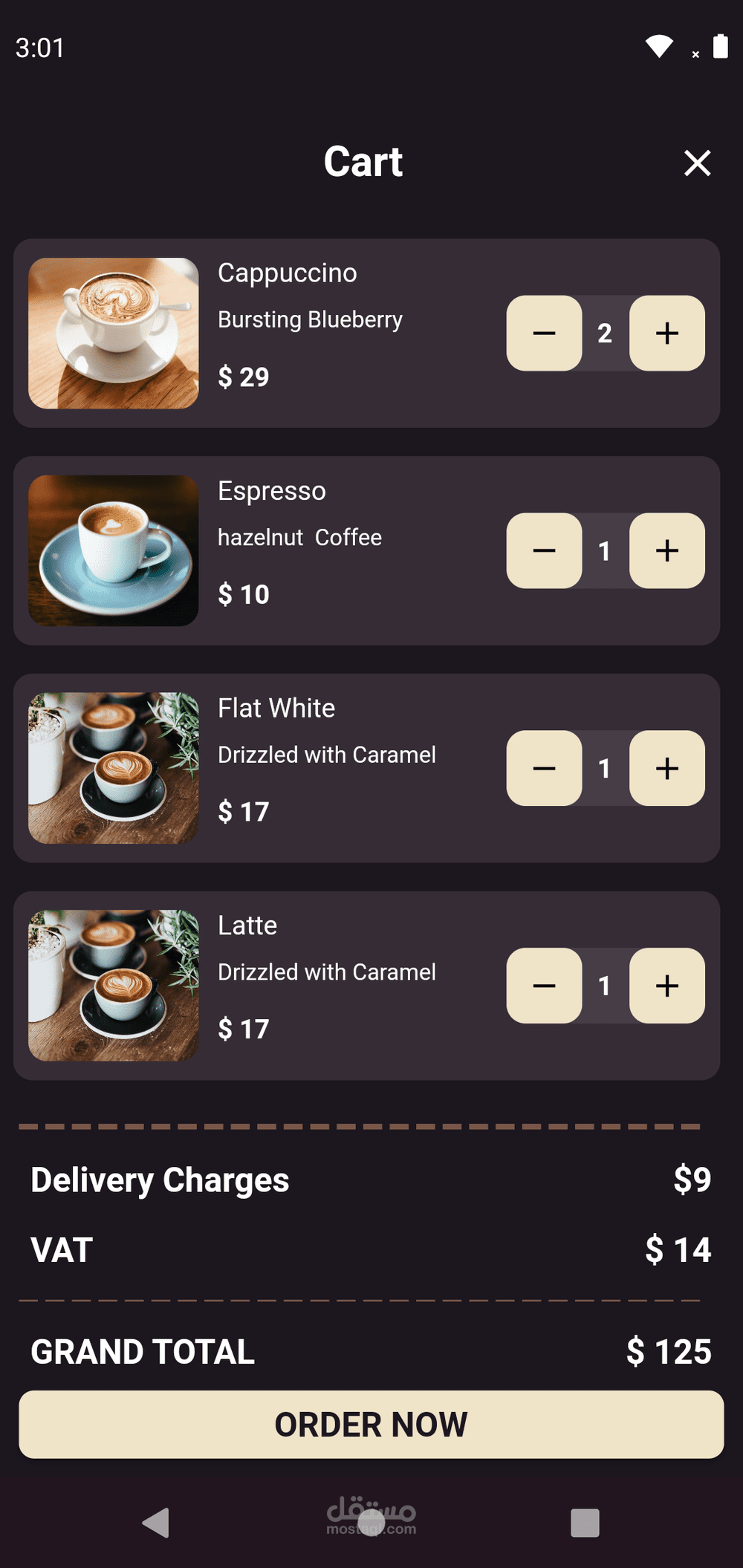
Task: Reduce the Espresso quantity
Action: pos(544,550)
